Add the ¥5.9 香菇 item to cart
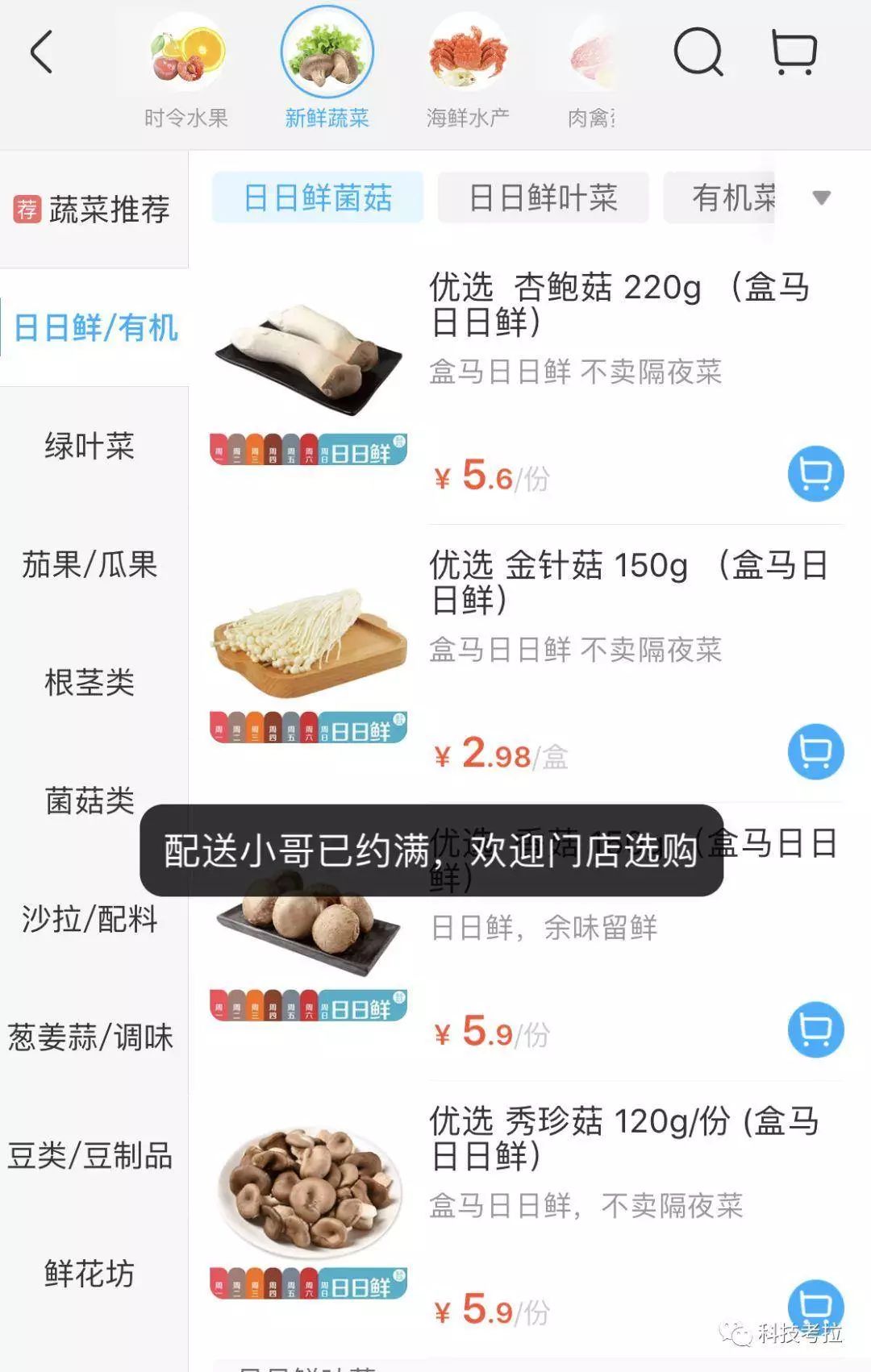This screenshot has height=1372, width=871. tap(815, 1030)
